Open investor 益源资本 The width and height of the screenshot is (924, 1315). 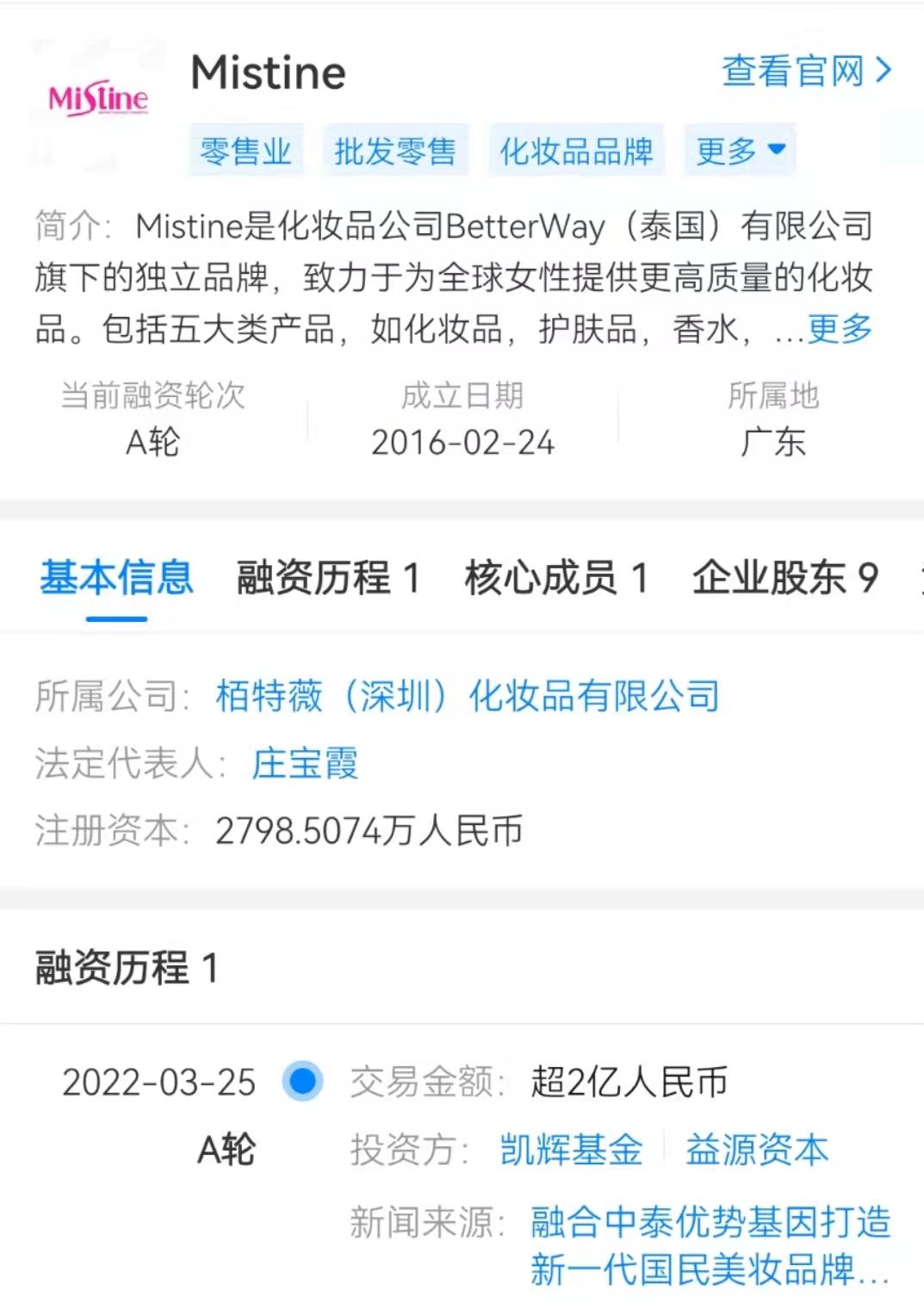click(x=757, y=1150)
